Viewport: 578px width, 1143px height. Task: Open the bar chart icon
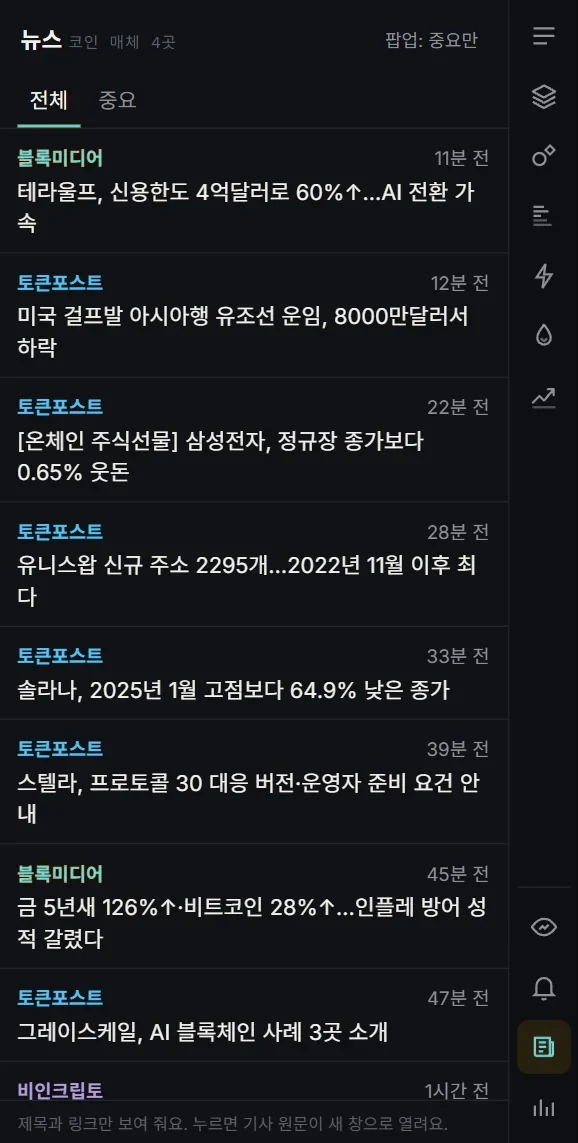click(544, 1108)
